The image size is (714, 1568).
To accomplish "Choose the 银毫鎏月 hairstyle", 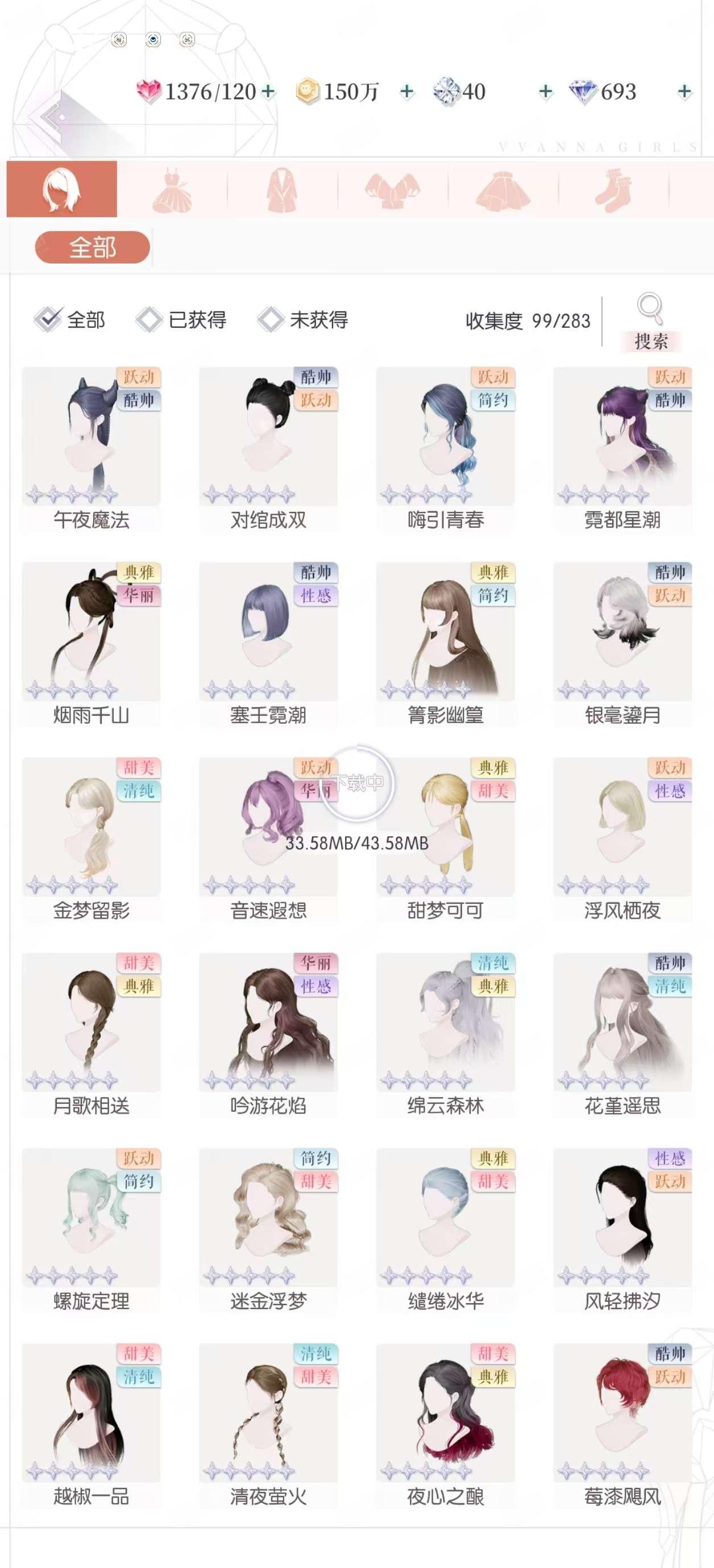I will click(622, 643).
